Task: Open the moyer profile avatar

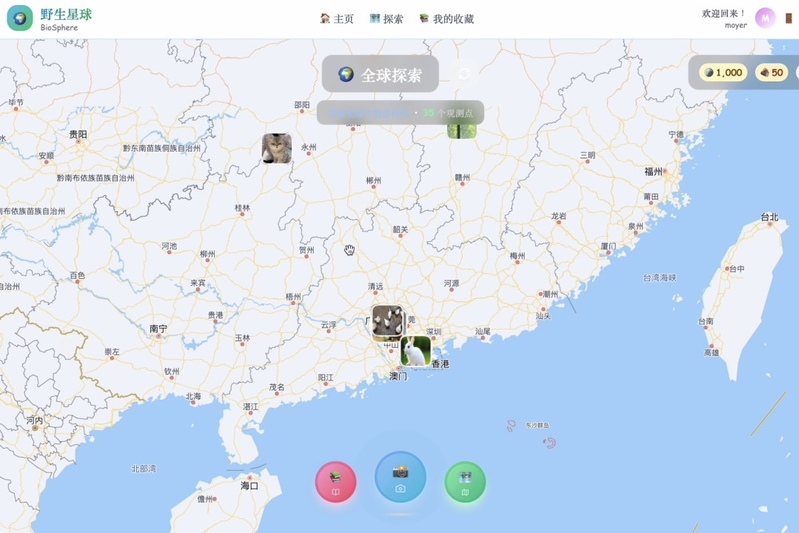Action: pyautogui.click(x=764, y=18)
